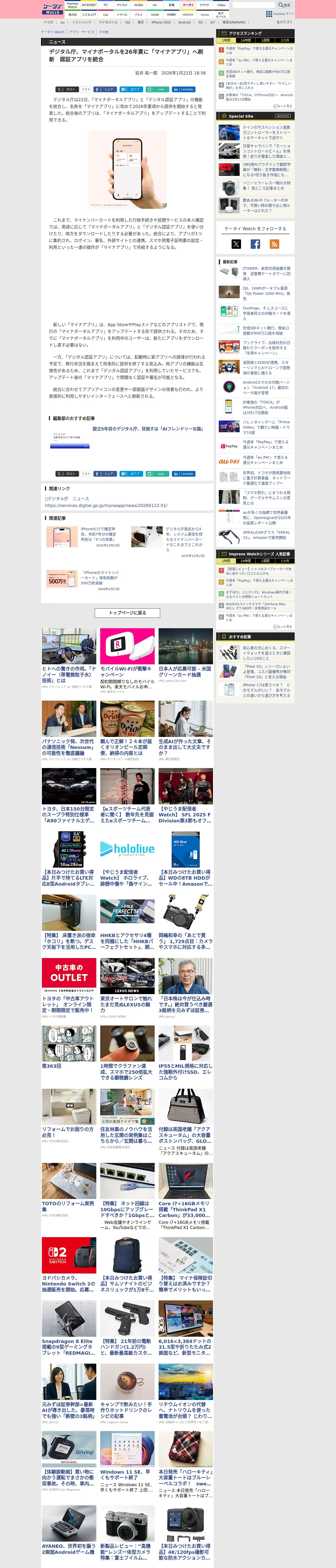Screen dimensions: 336x1568
Task: Open the editor-recommended article about AIフレンドリーな国
Action: point(148,429)
